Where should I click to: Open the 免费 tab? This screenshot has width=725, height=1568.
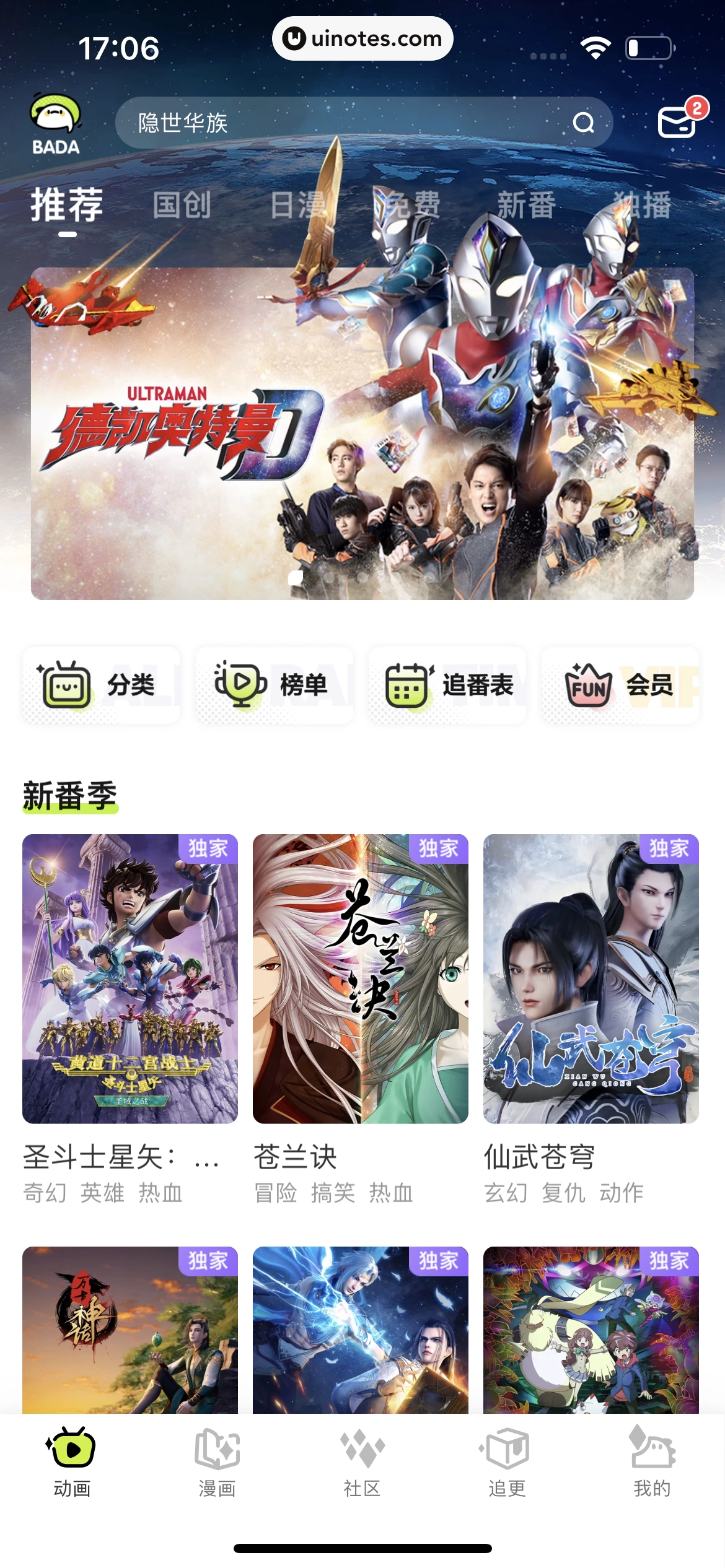click(x=412, y=204)
